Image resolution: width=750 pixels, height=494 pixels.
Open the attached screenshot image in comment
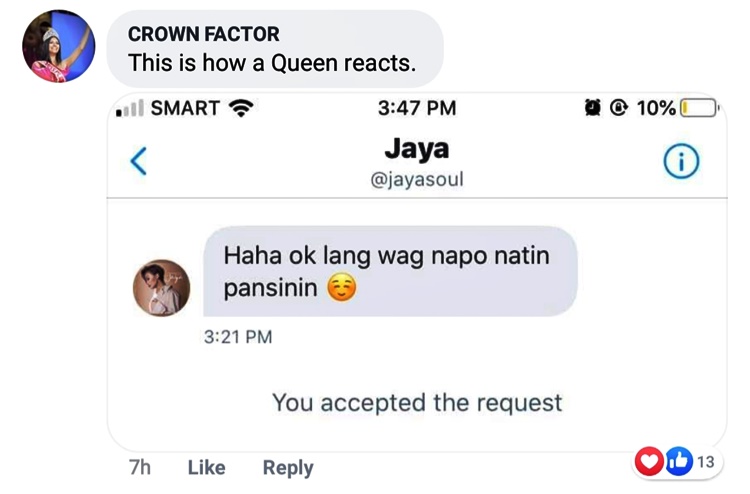point(417,270)
